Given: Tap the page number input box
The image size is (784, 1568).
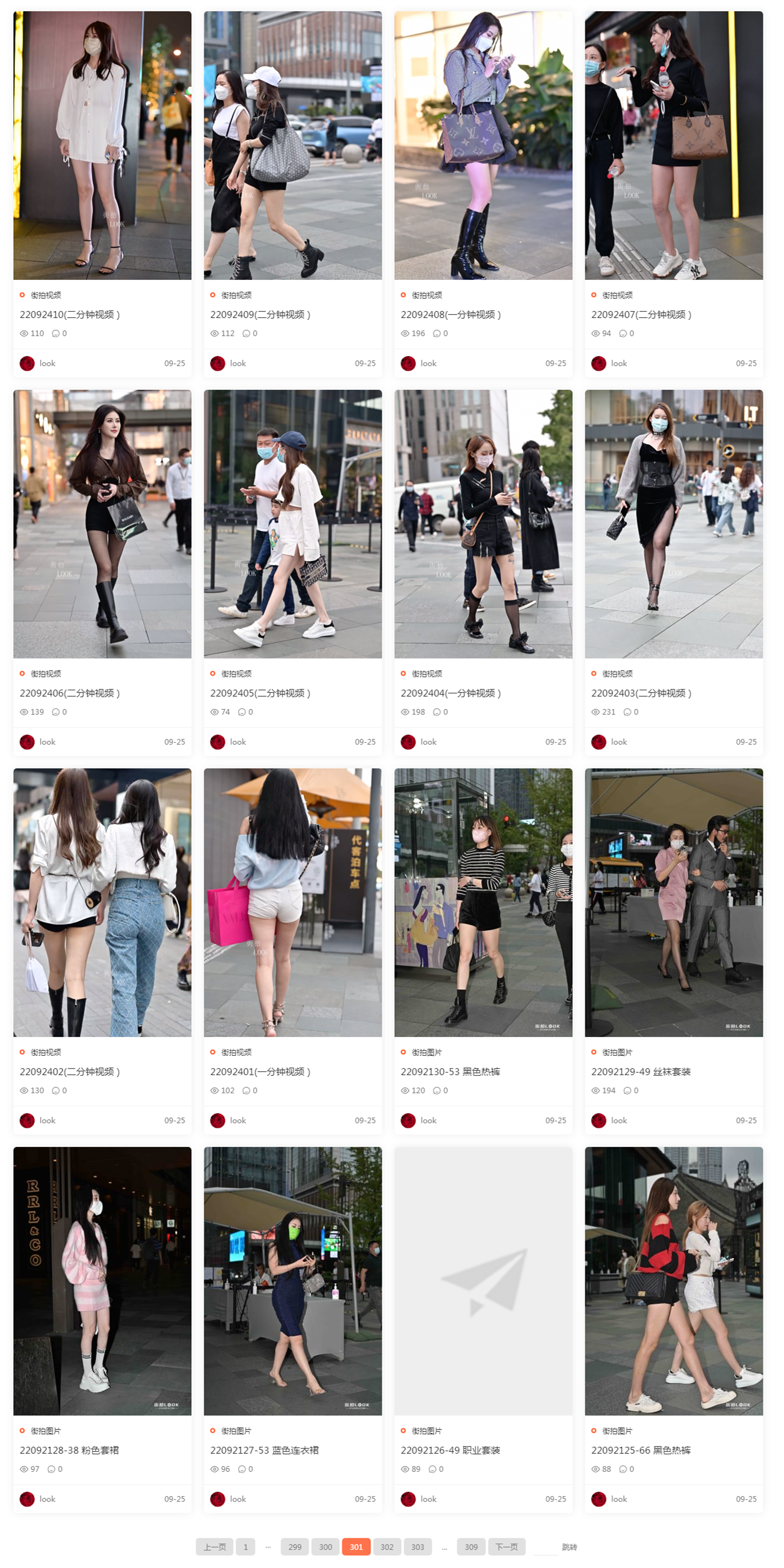Looking at the screenshot, I should point(545,1547).
